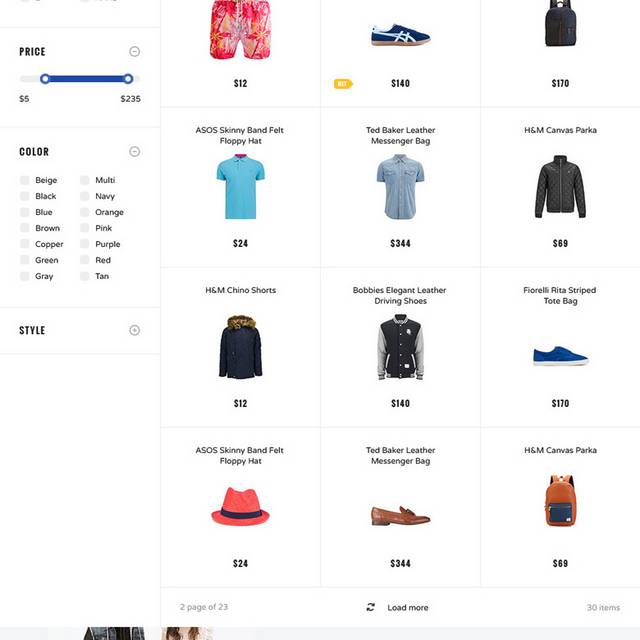Open the H&M Chino Shorts product
Image resolution: width=640 pixels, height=640 pixels.
pos(240,346)
